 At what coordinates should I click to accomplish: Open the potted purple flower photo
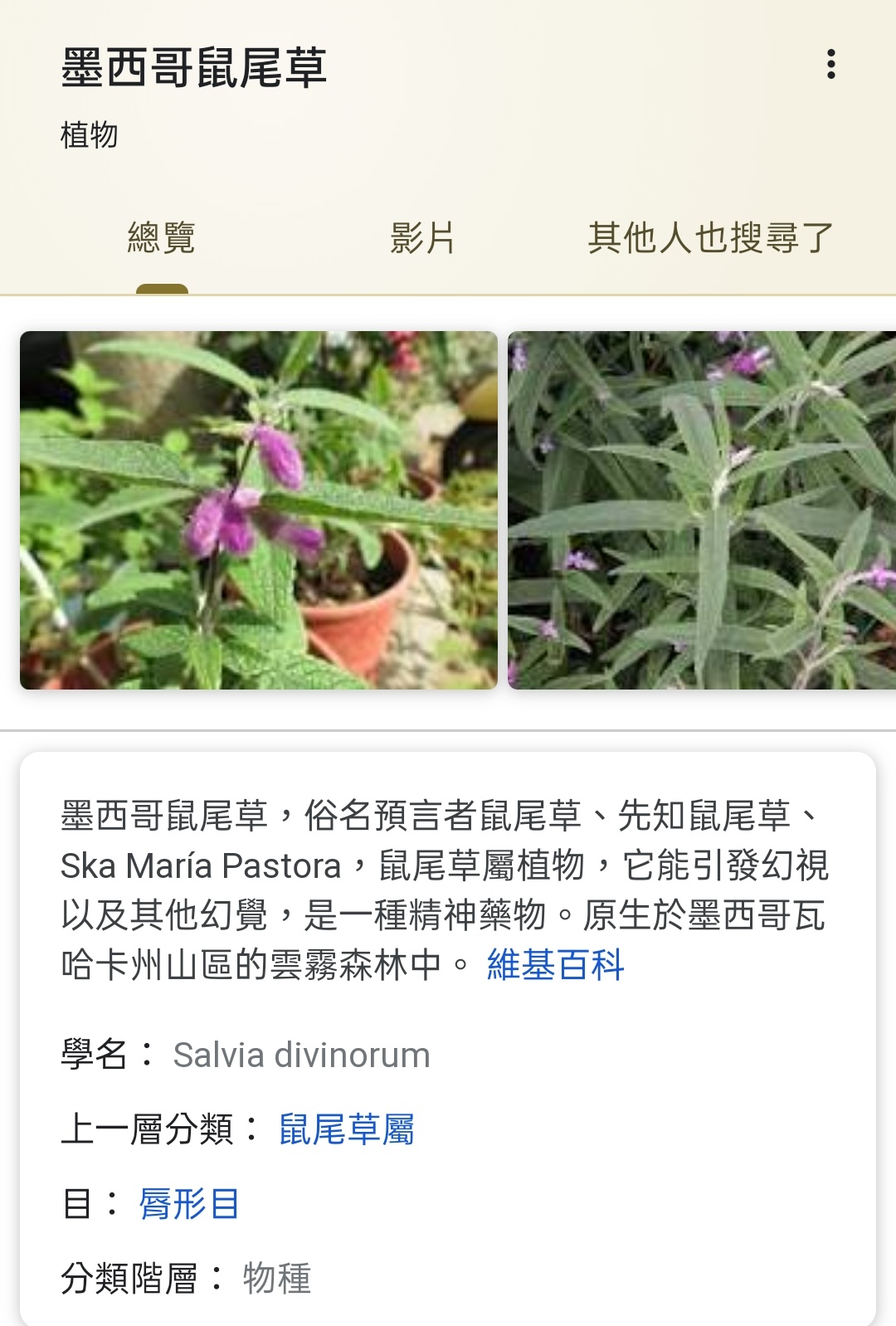[259, 510]
